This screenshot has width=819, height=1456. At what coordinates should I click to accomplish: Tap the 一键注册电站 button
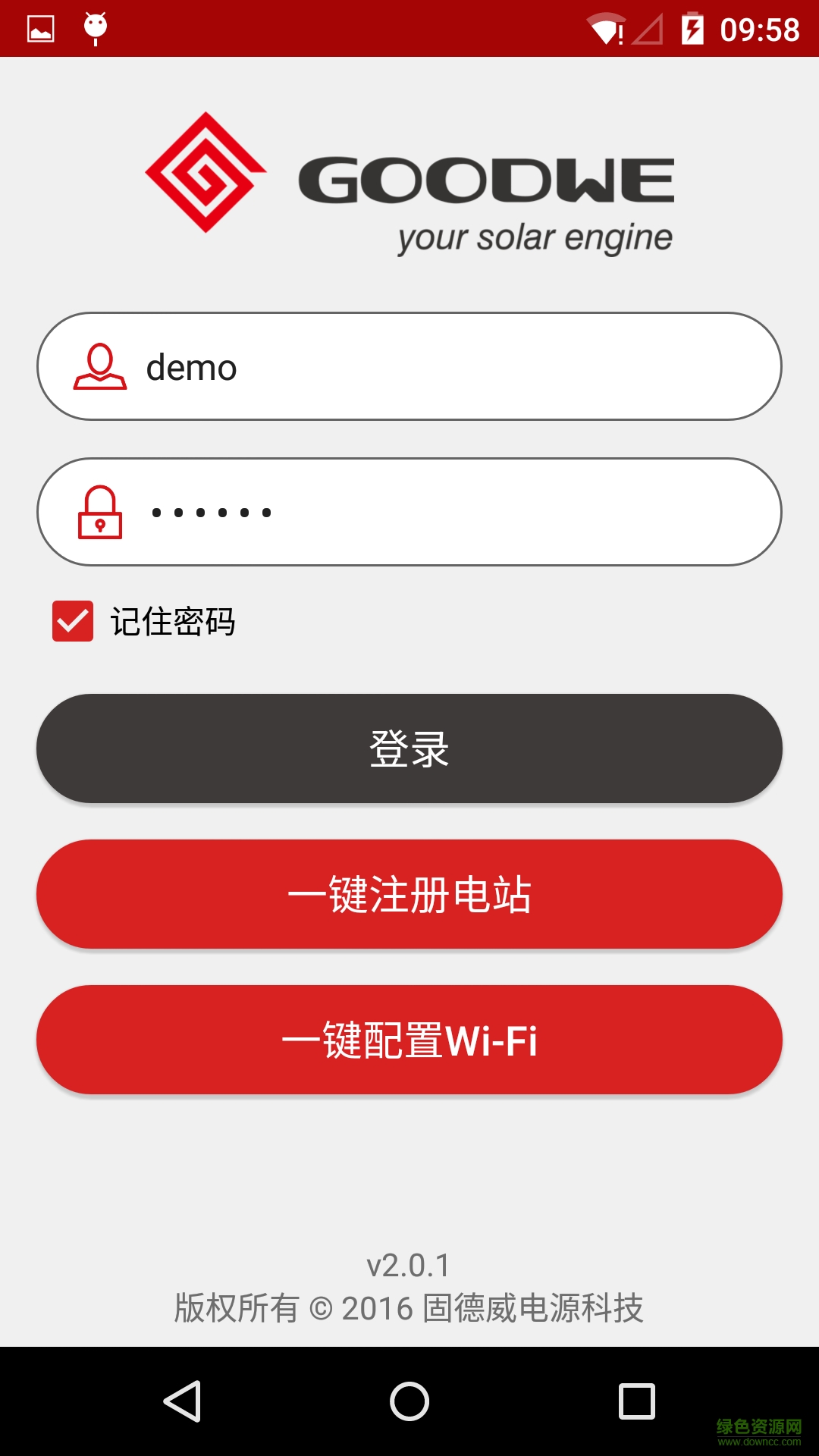[x=409, y=895]
